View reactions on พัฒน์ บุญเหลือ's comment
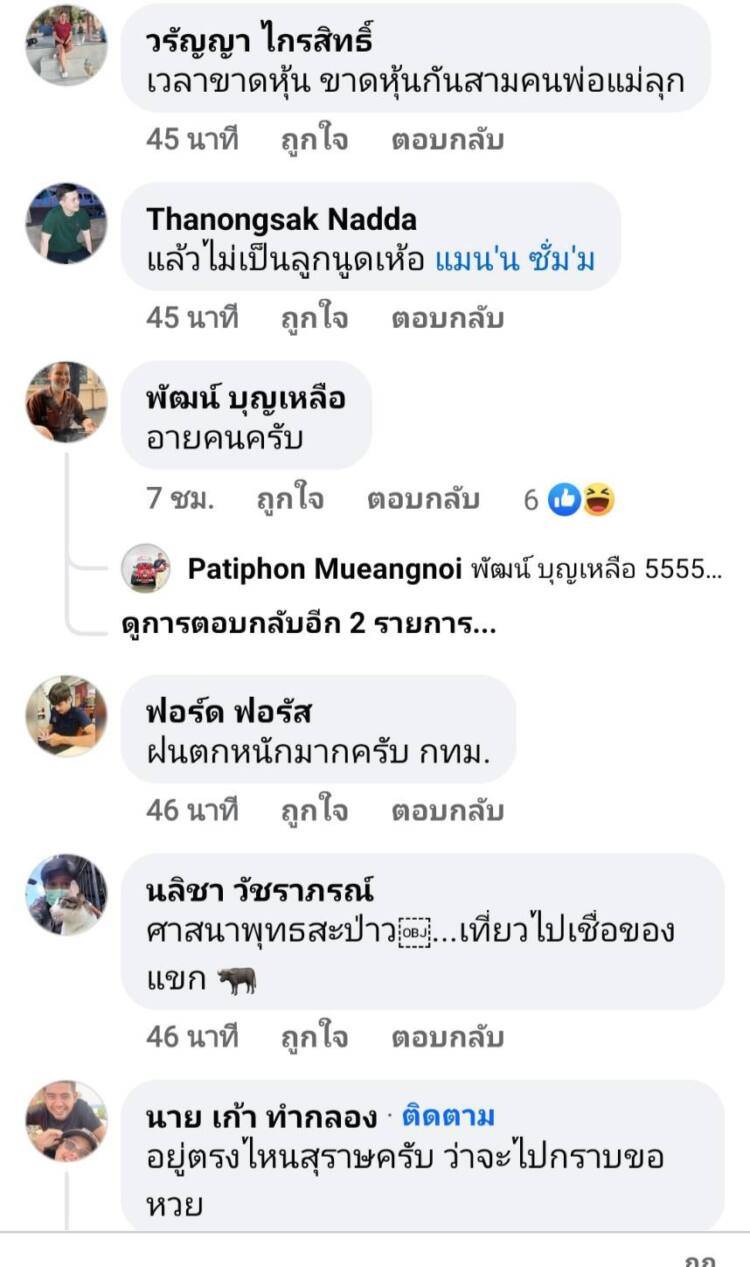Image resolution: width=750 pixels, height=1267 pixels. [580, 499]
